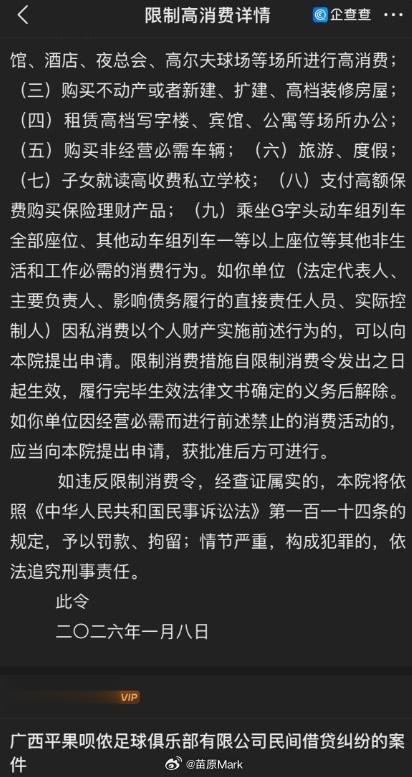
Task: Open the VIP banner
Action: (x=129, y=698)
